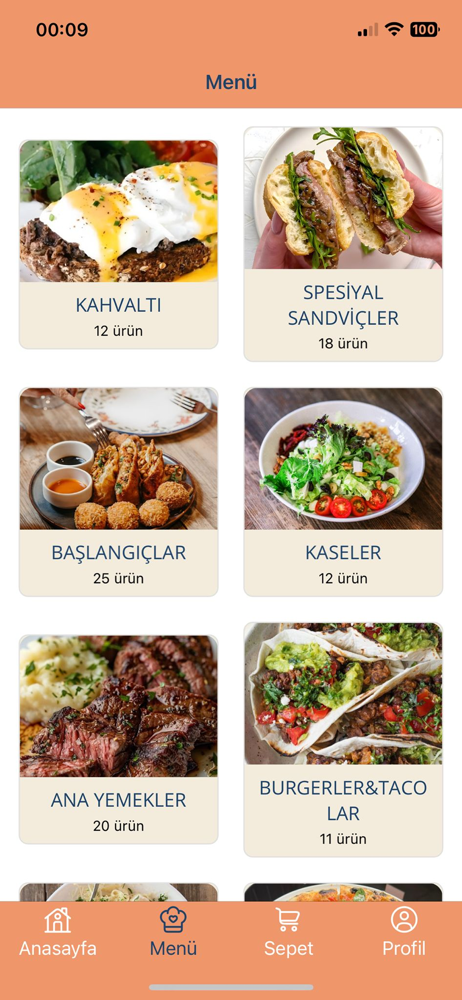
Task: Tap the Menü tab in the bottom bar
Action: click(x=173, y=932)
